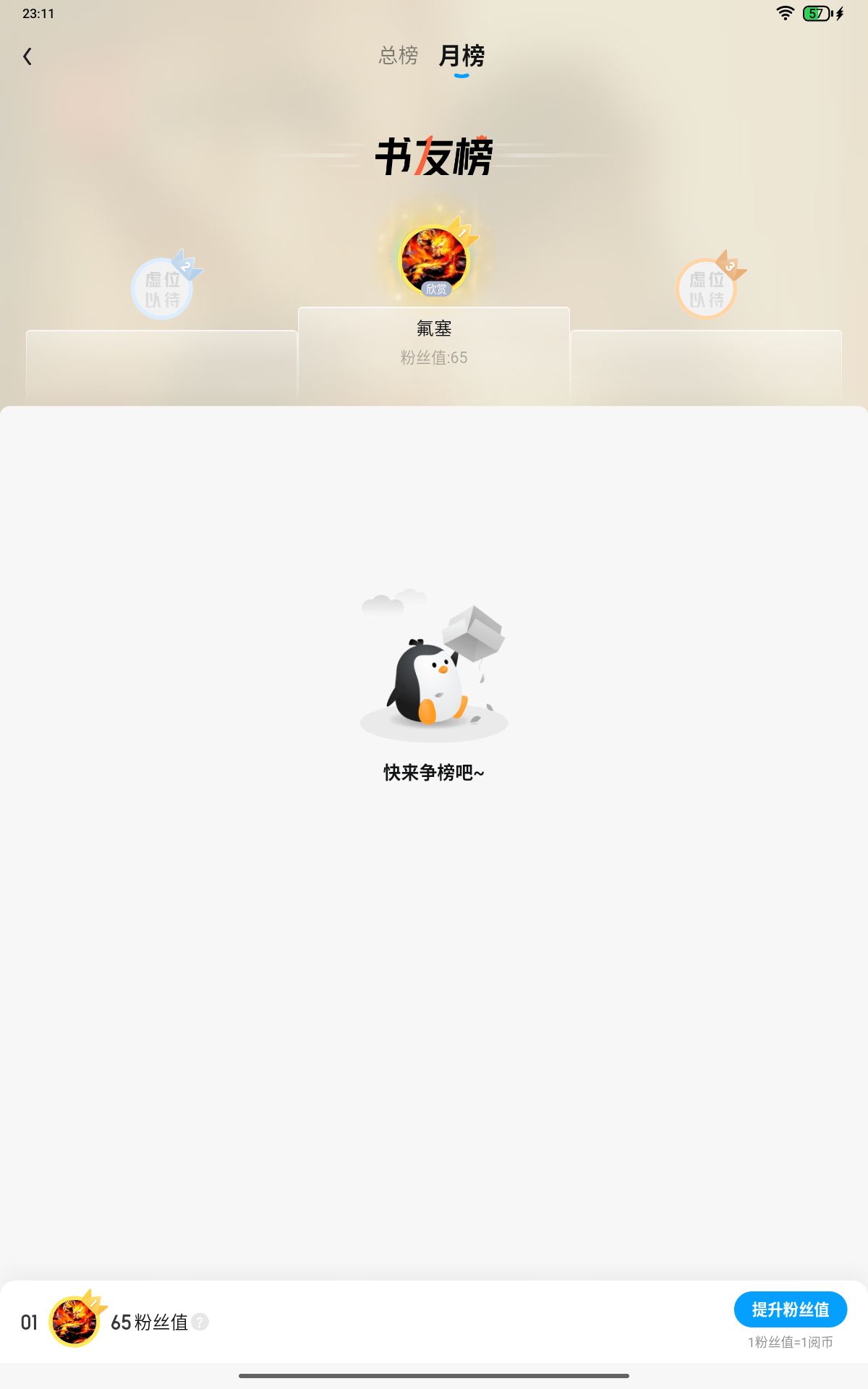Tap the 提升粉丝值 button
The height and width of the screenshot is (1389, 868).
click(790, 1309)
